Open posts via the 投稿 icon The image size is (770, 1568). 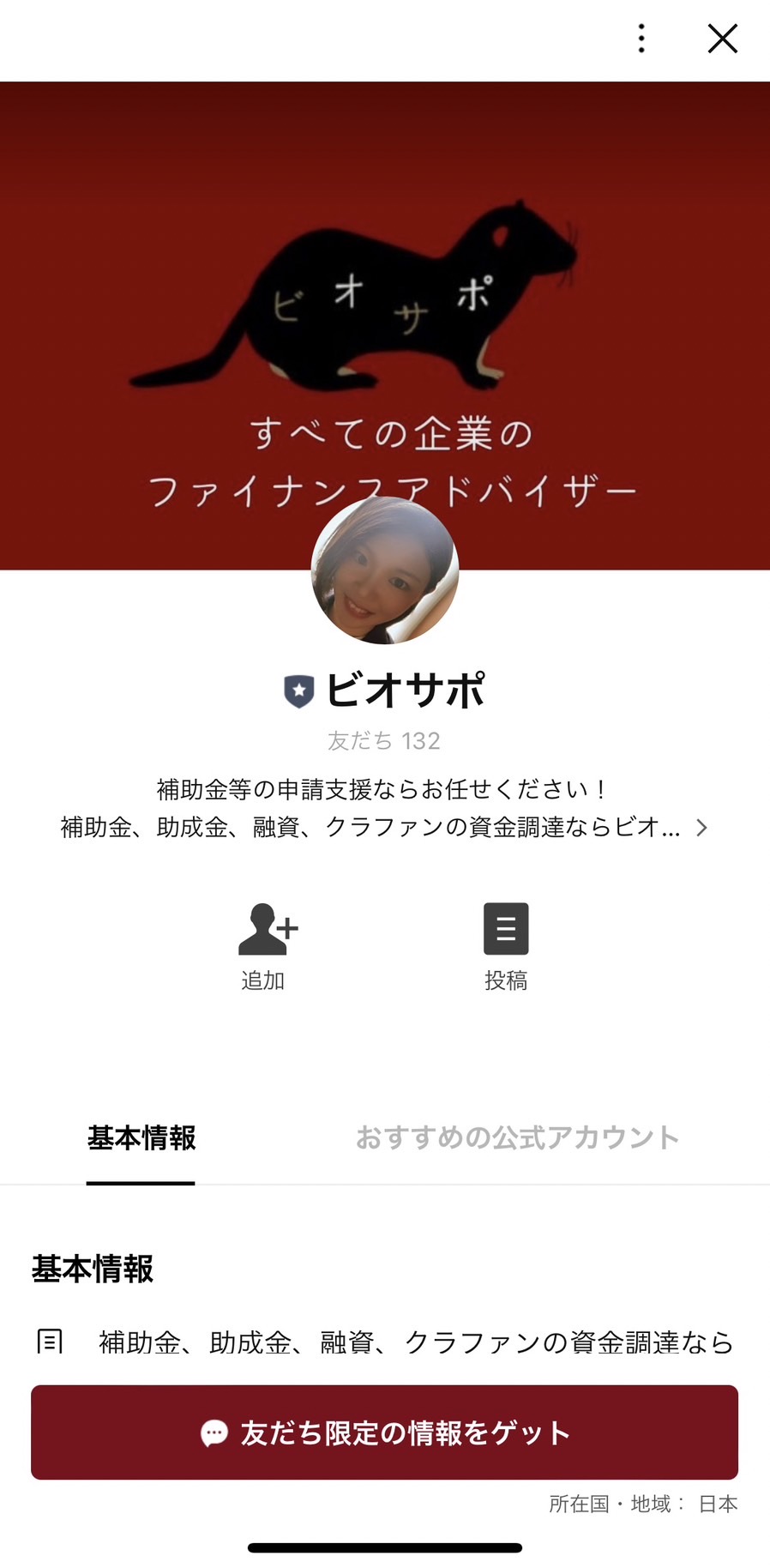click(x=506, y=929)
